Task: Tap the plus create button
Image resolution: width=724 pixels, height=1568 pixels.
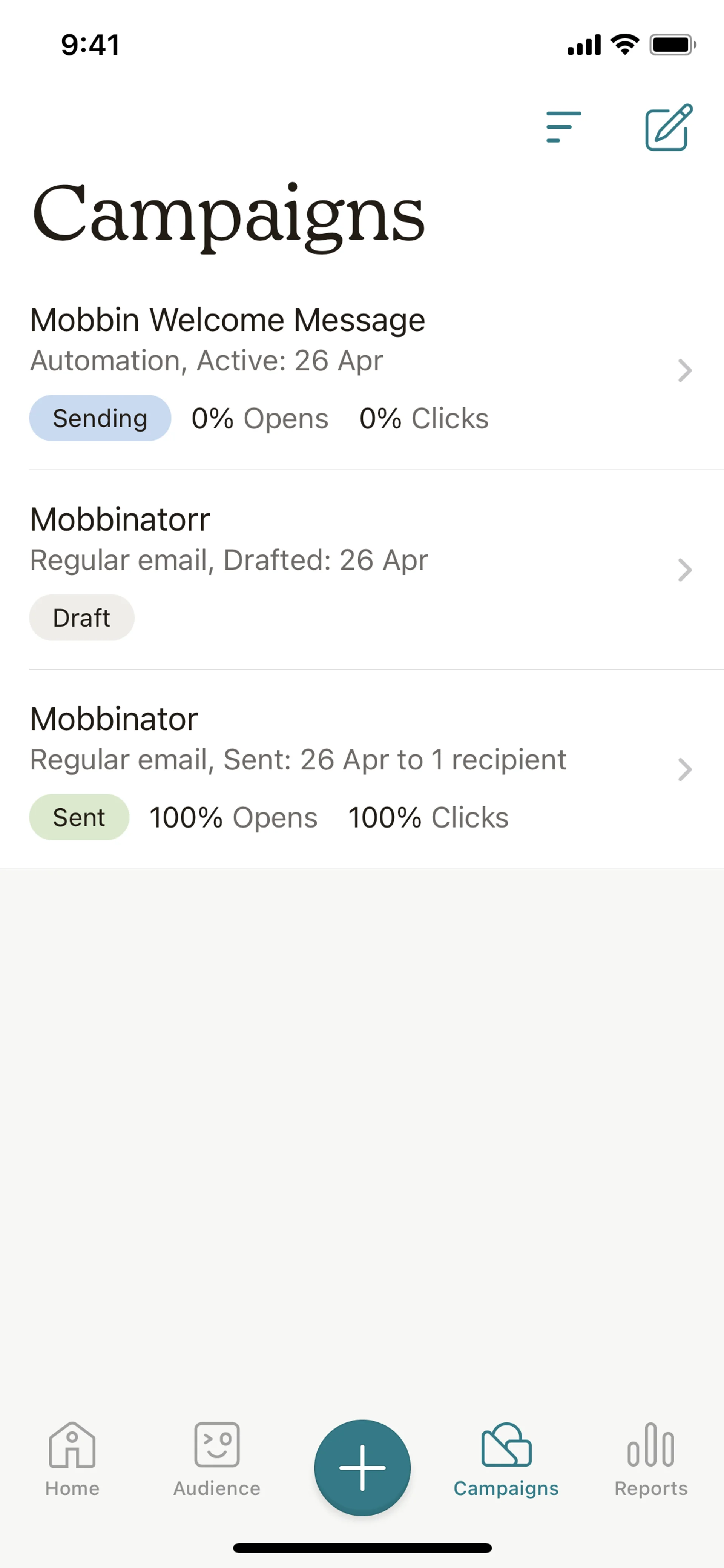Action: pos(362,1468)
